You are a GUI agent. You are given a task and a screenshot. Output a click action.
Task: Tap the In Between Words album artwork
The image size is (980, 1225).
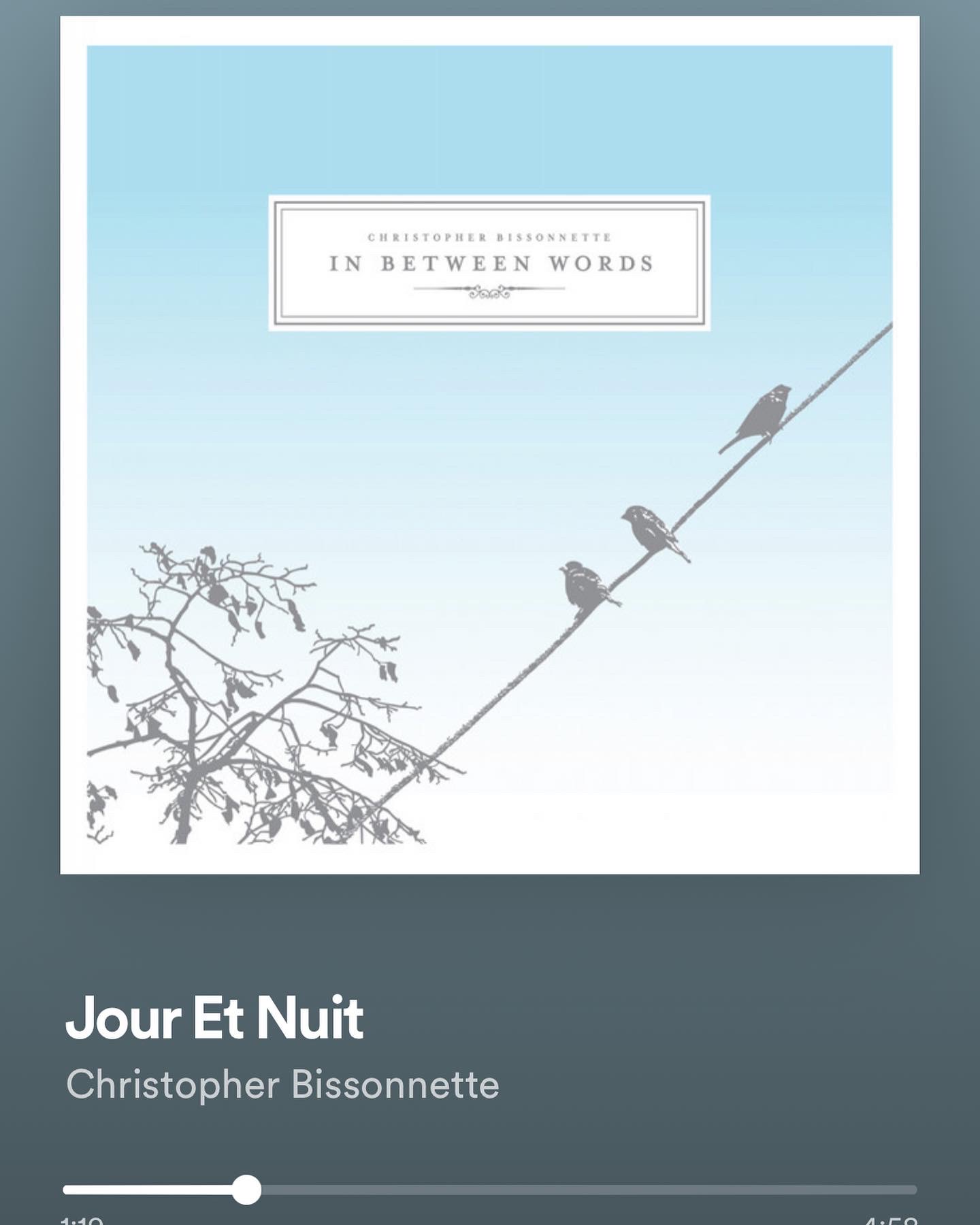click(x=489, y=444)
